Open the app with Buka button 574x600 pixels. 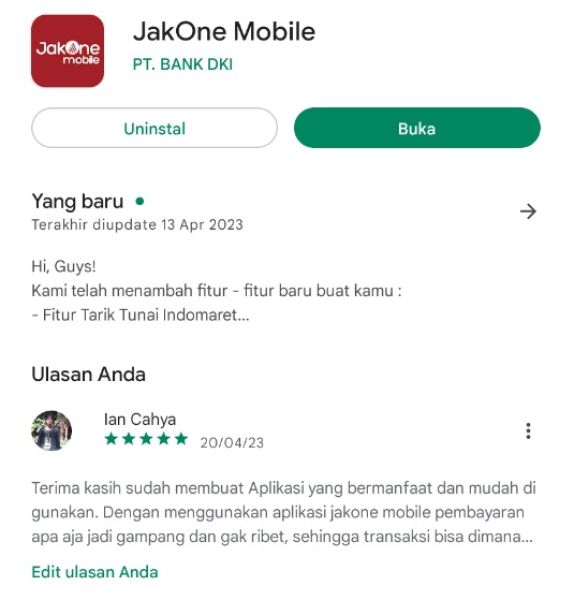pyautogui.click(x=417, y=128)
